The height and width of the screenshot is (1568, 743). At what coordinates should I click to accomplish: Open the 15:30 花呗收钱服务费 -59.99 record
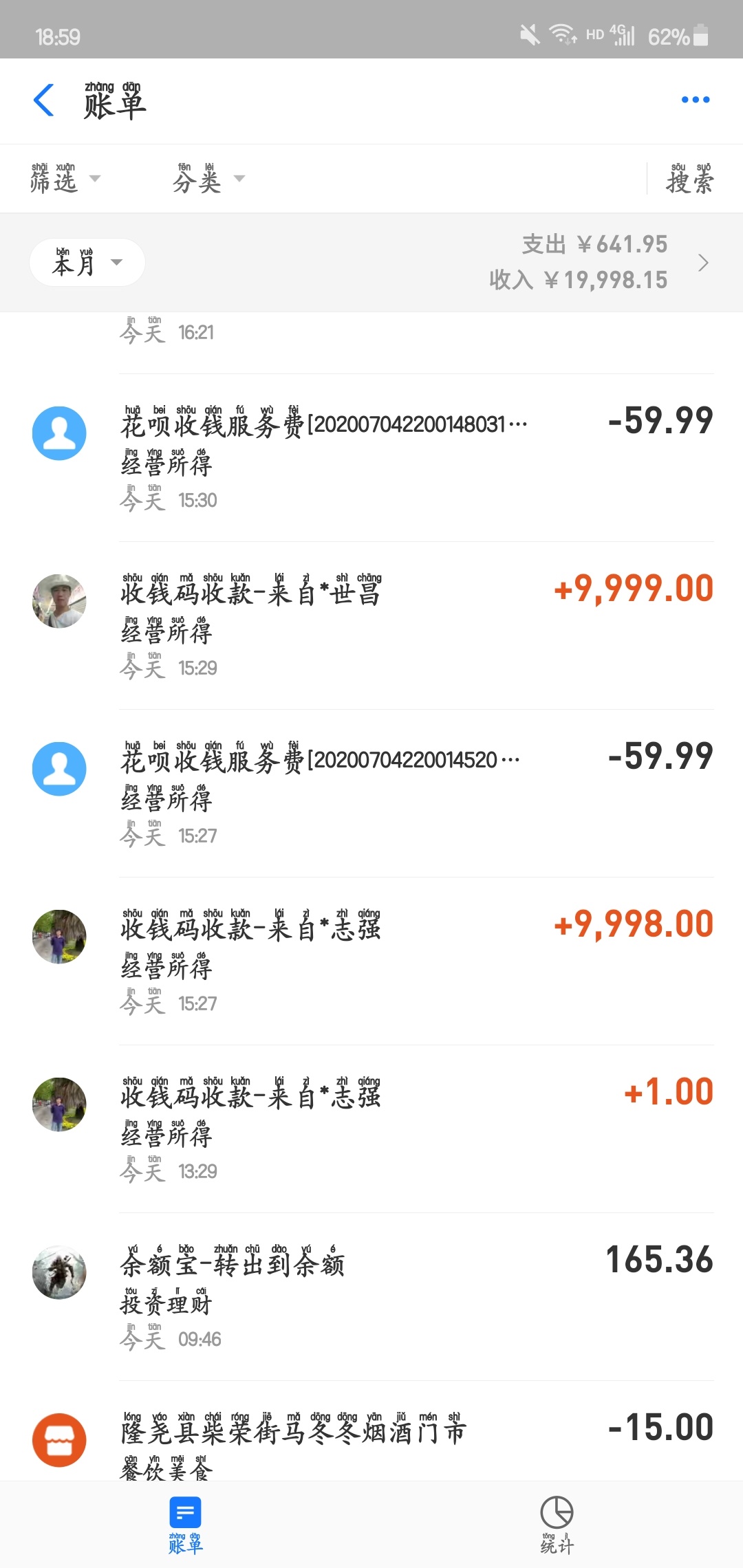tap(371, 458)
